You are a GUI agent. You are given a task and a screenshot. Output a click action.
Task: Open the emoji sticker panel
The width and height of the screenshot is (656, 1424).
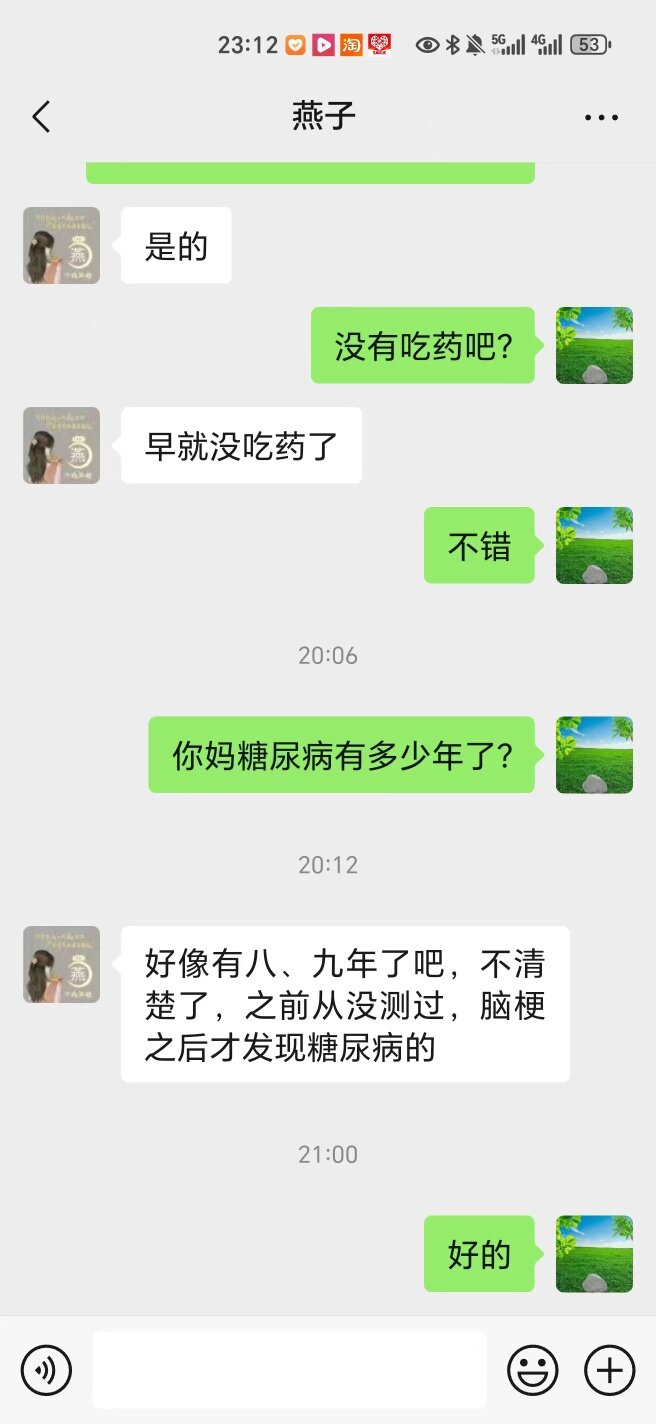(533, 1369)
